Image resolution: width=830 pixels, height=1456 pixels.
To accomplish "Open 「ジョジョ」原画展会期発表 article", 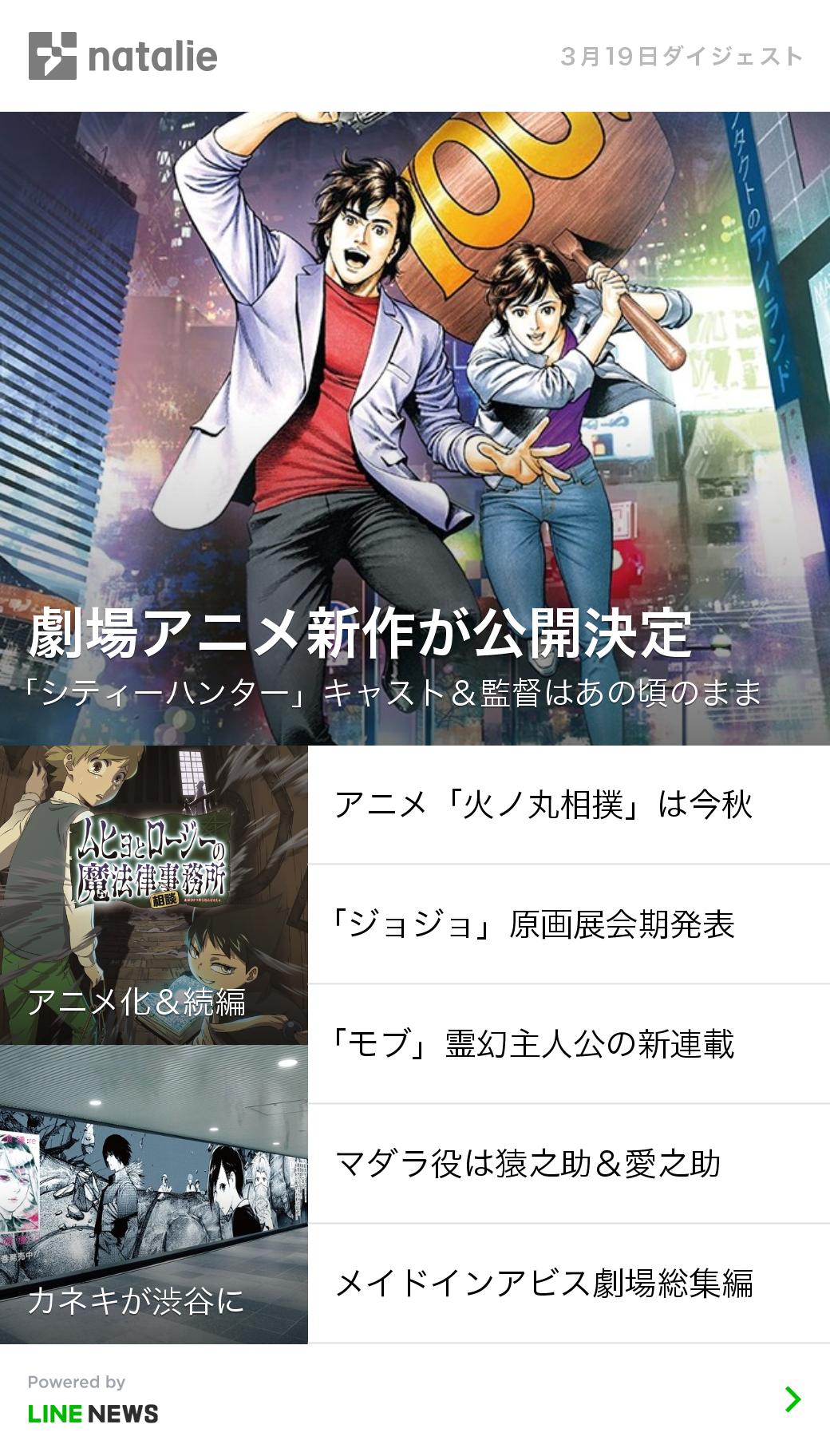I will coord(568,924).
